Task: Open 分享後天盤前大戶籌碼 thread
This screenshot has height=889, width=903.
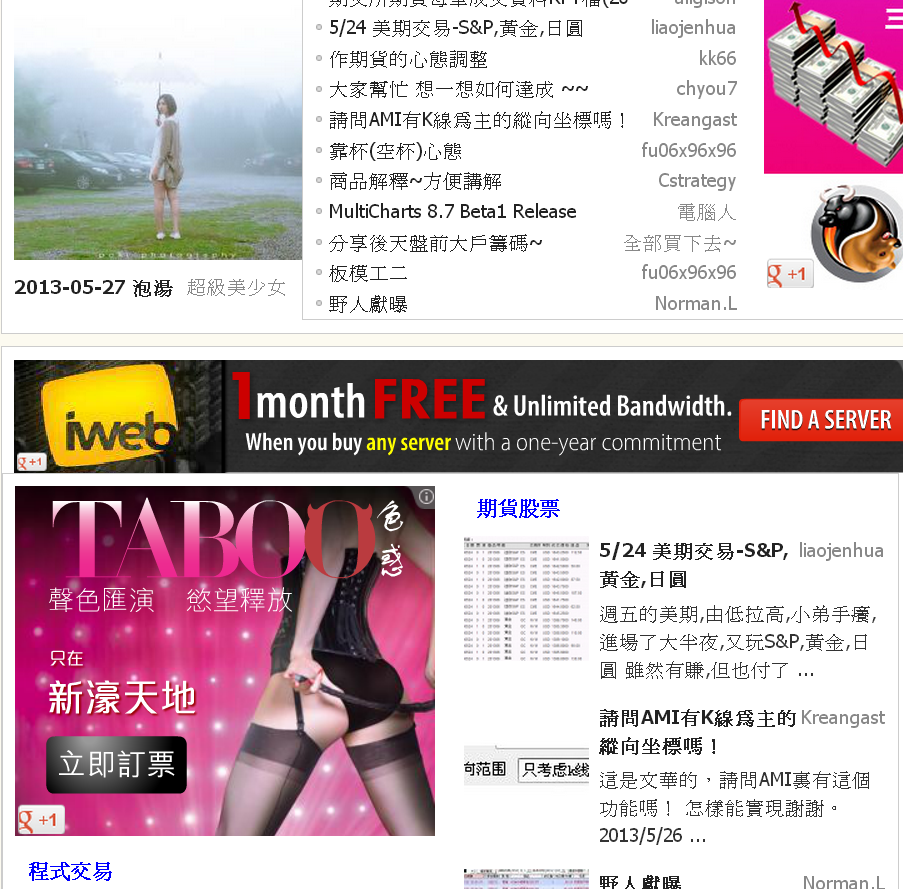Action: coord(435,243)
